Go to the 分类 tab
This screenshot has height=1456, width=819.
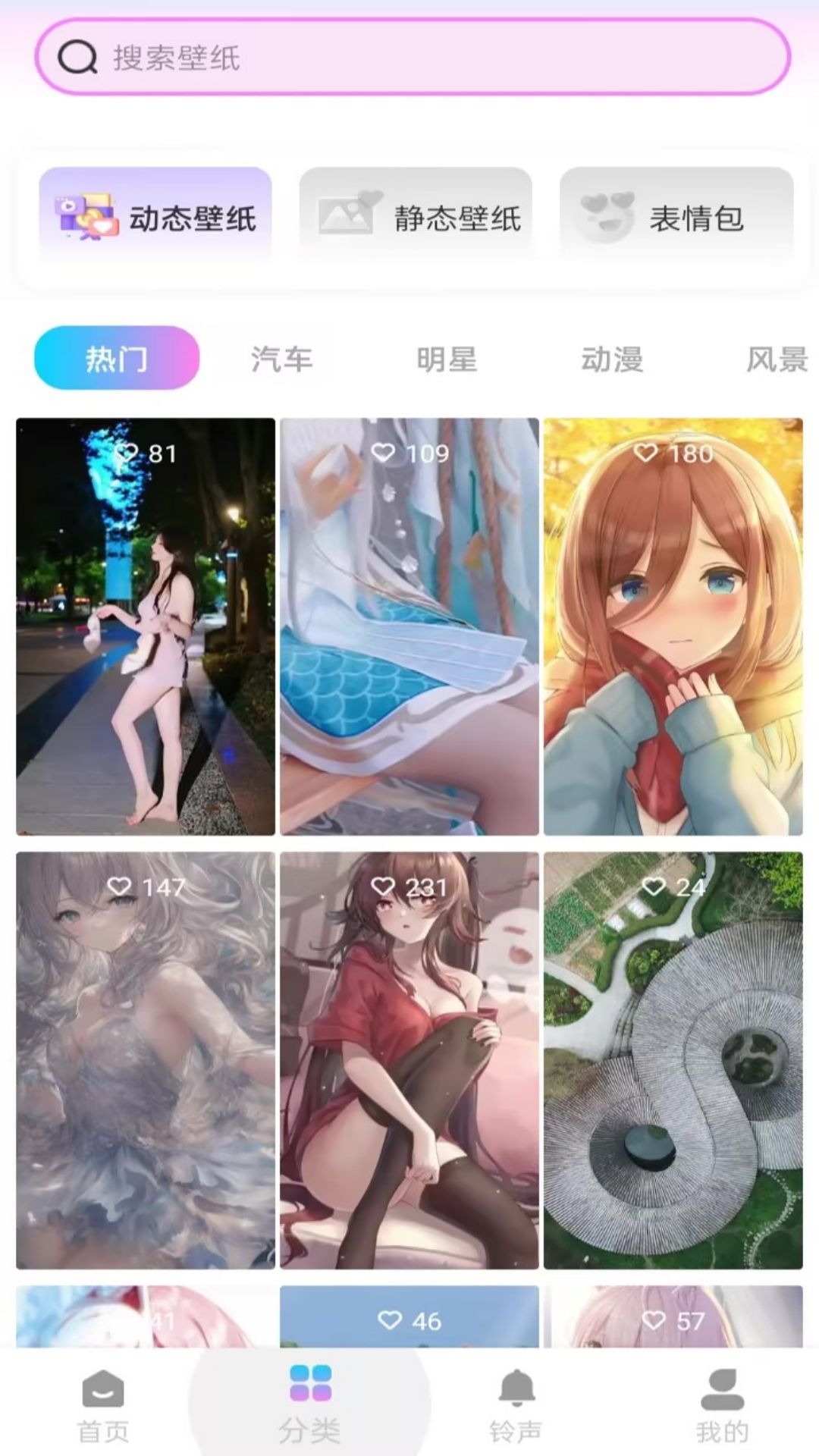(x=309, y=1404)
